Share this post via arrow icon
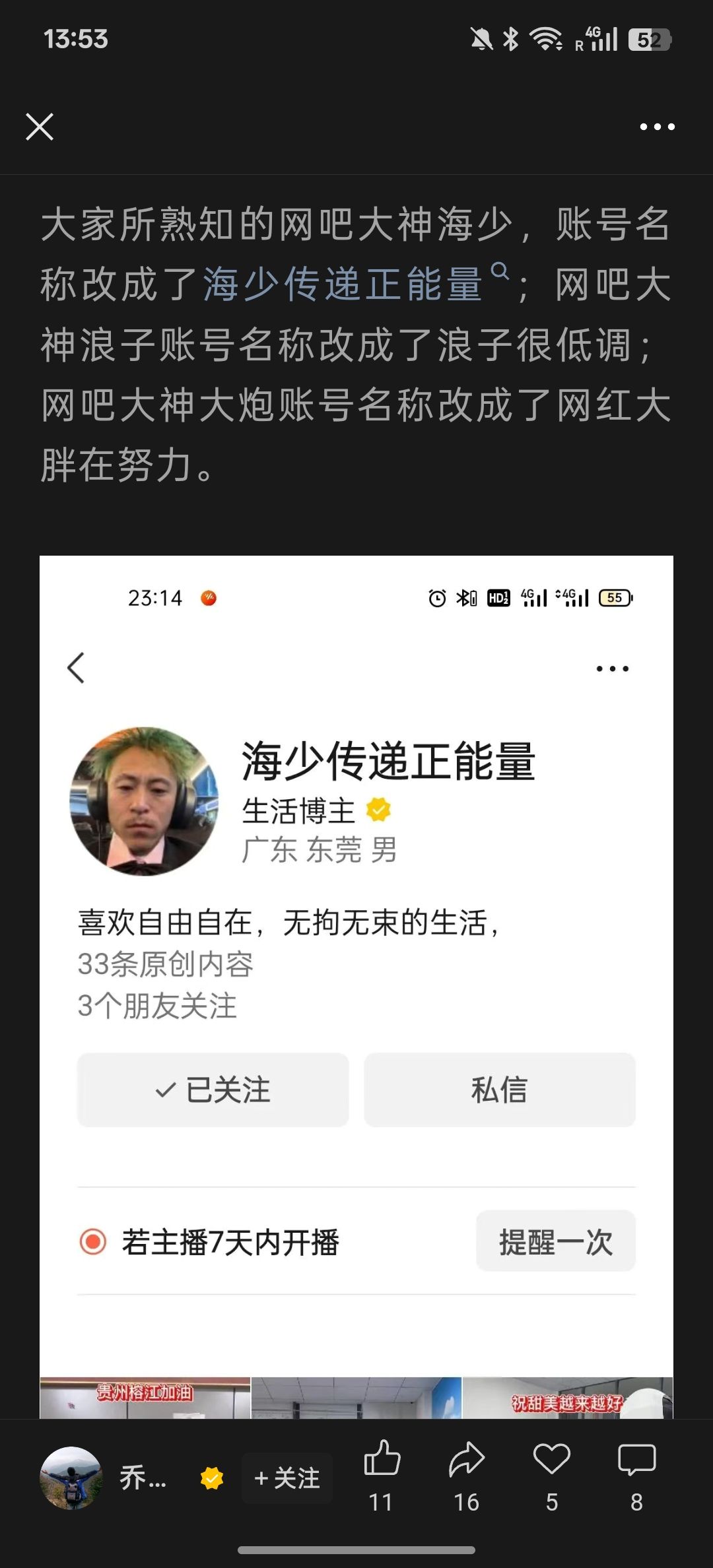Viewport: 713px width, 1568px height. 467,1477
